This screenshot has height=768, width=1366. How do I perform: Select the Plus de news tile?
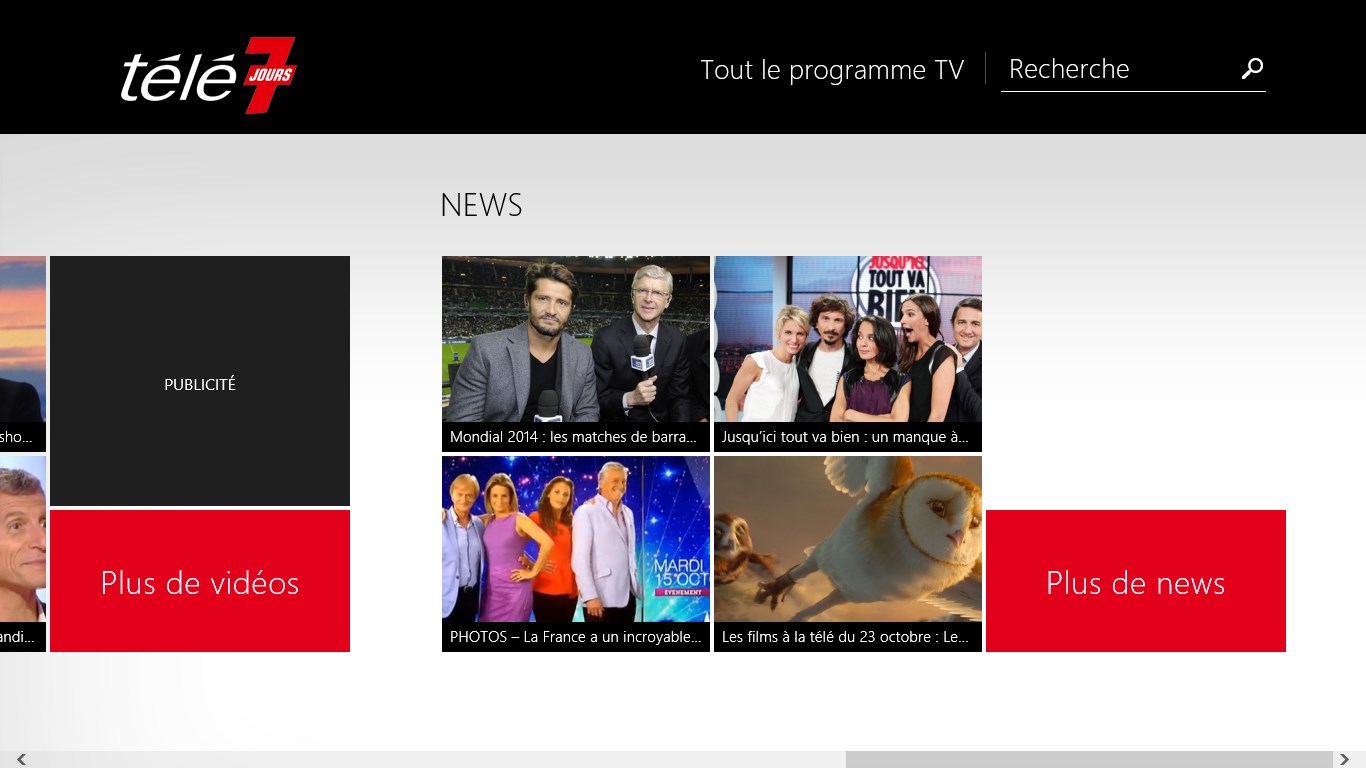coord(1135,581)
